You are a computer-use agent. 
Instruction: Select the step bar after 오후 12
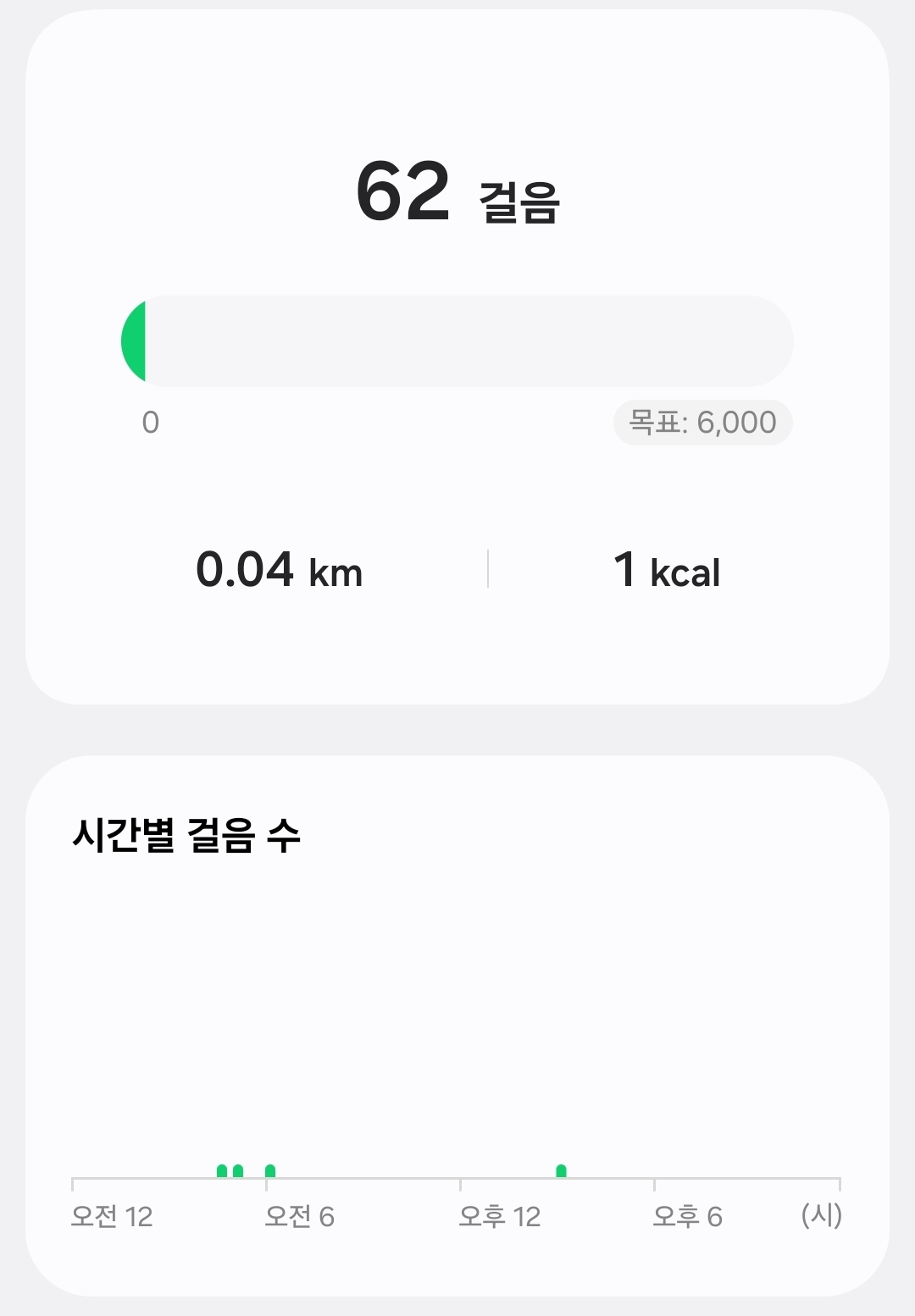pyautogui.click(x=561, y=1171)
